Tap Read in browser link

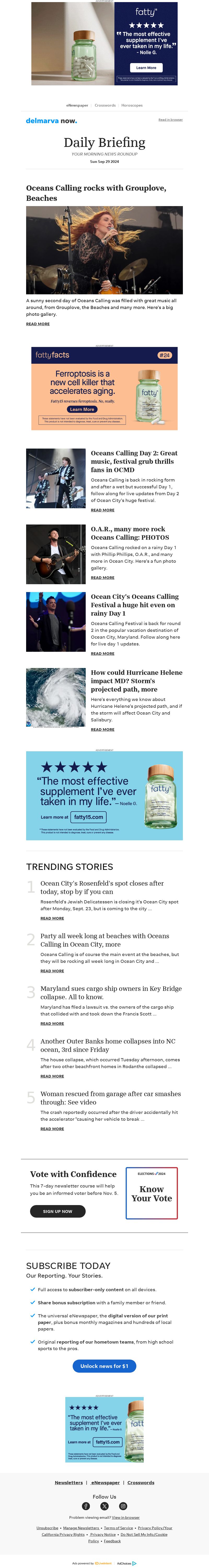click(170, 120)
